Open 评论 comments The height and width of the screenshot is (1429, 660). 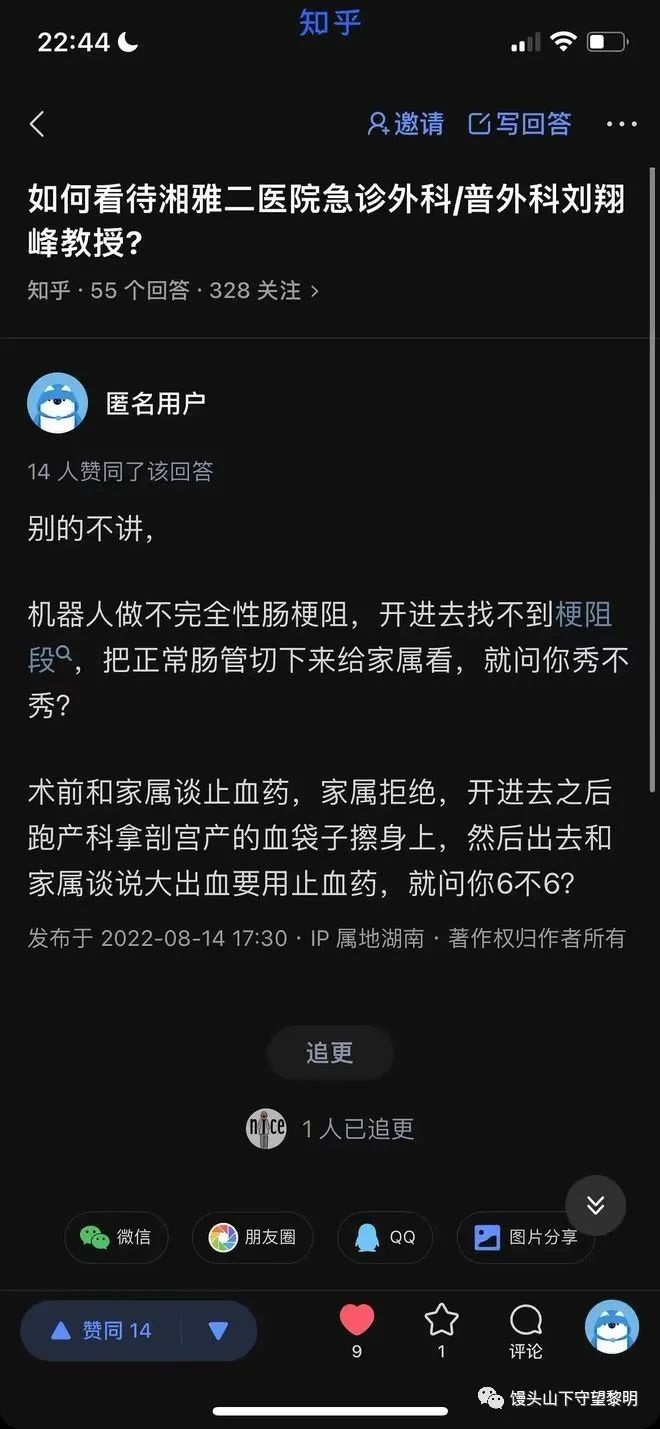(x=526, y=1330)
